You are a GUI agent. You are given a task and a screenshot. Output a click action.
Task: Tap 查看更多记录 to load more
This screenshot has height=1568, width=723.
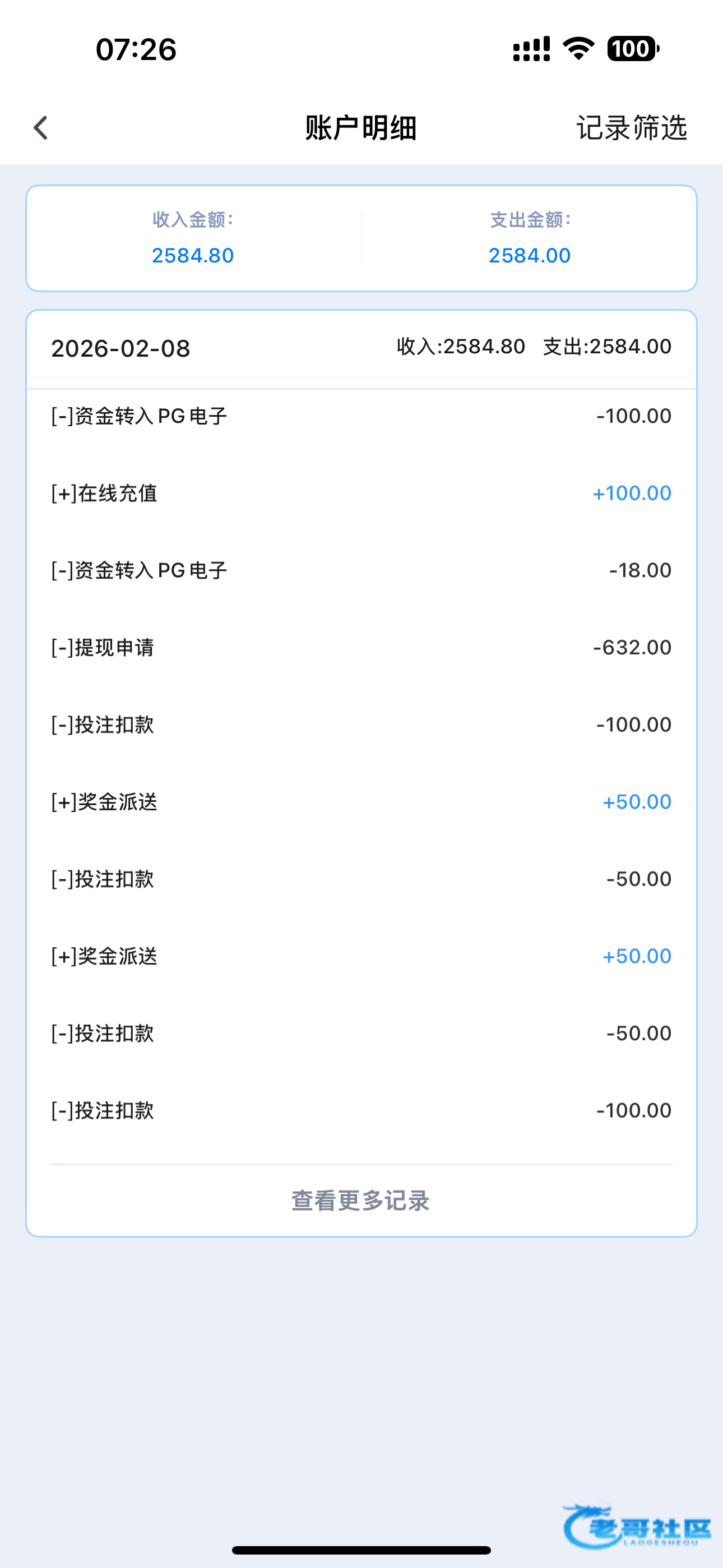coord(361,1200)
